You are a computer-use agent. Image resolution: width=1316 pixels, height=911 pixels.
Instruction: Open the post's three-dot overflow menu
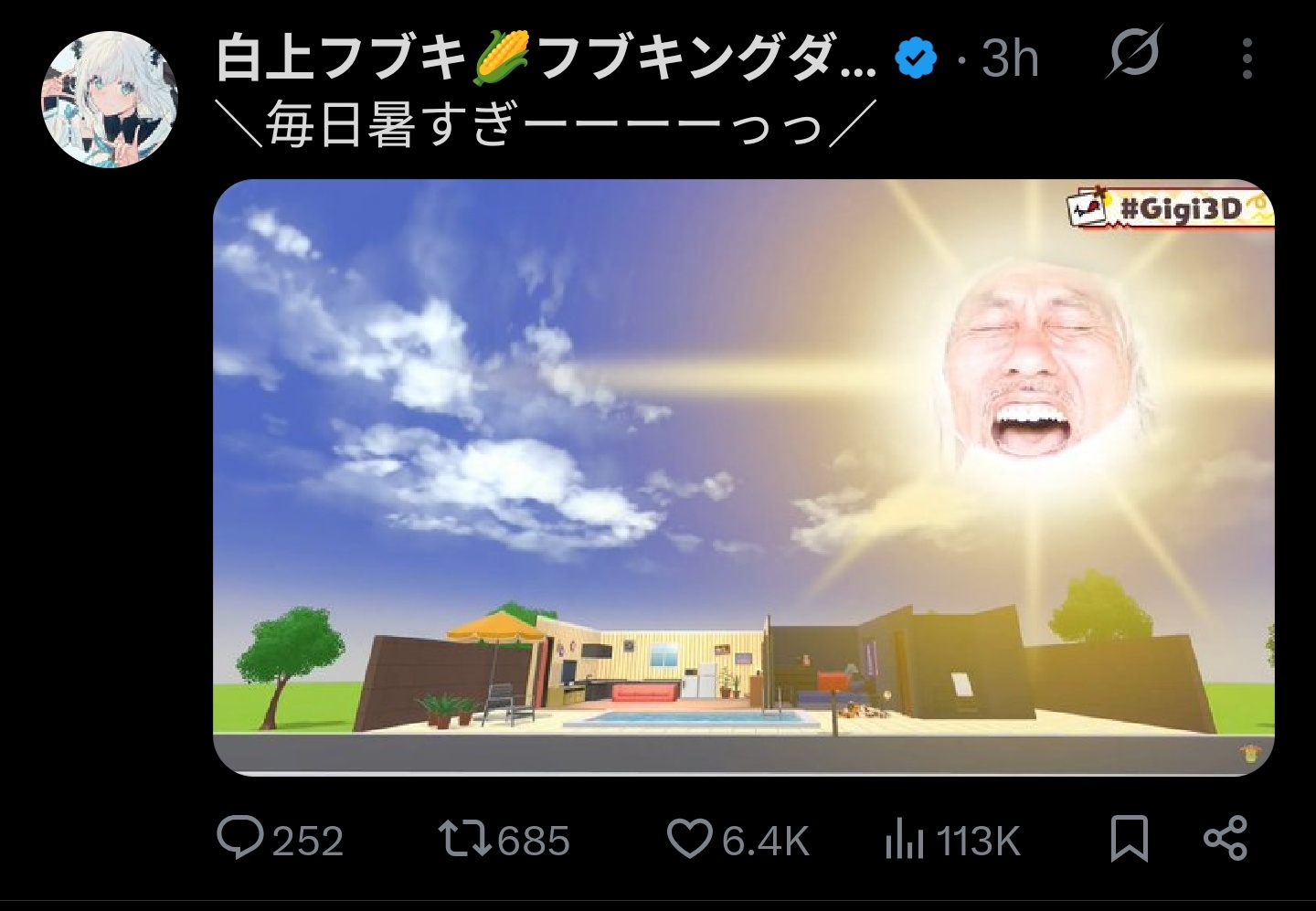click(1247, 58)
